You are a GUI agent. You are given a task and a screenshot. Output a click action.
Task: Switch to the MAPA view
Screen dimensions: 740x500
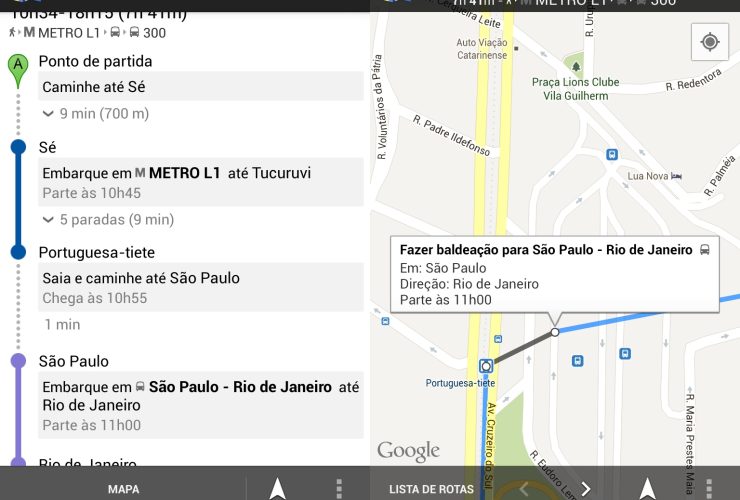[x=123, y=489]
